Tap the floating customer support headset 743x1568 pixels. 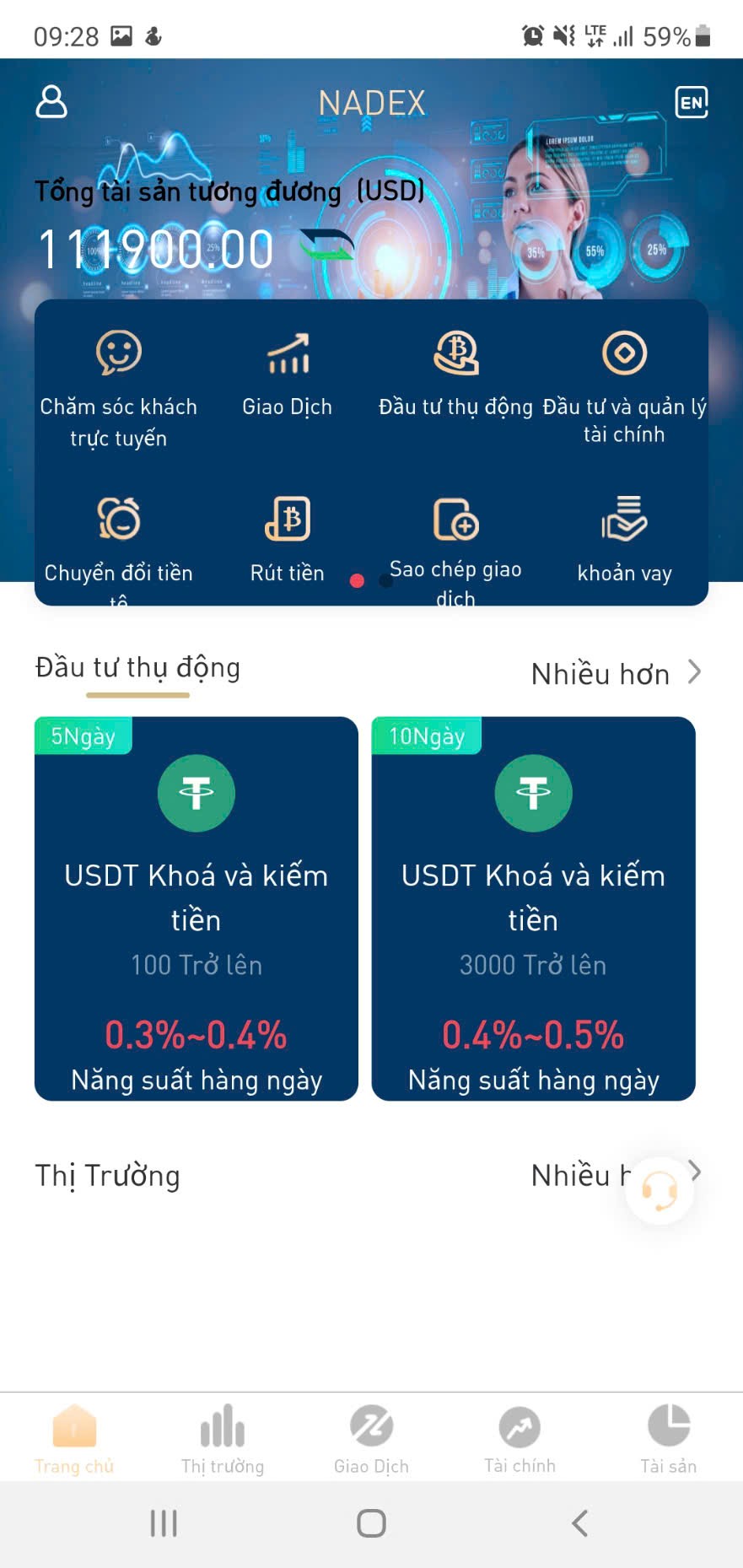pyautogui.click(x=660, y=1191)
